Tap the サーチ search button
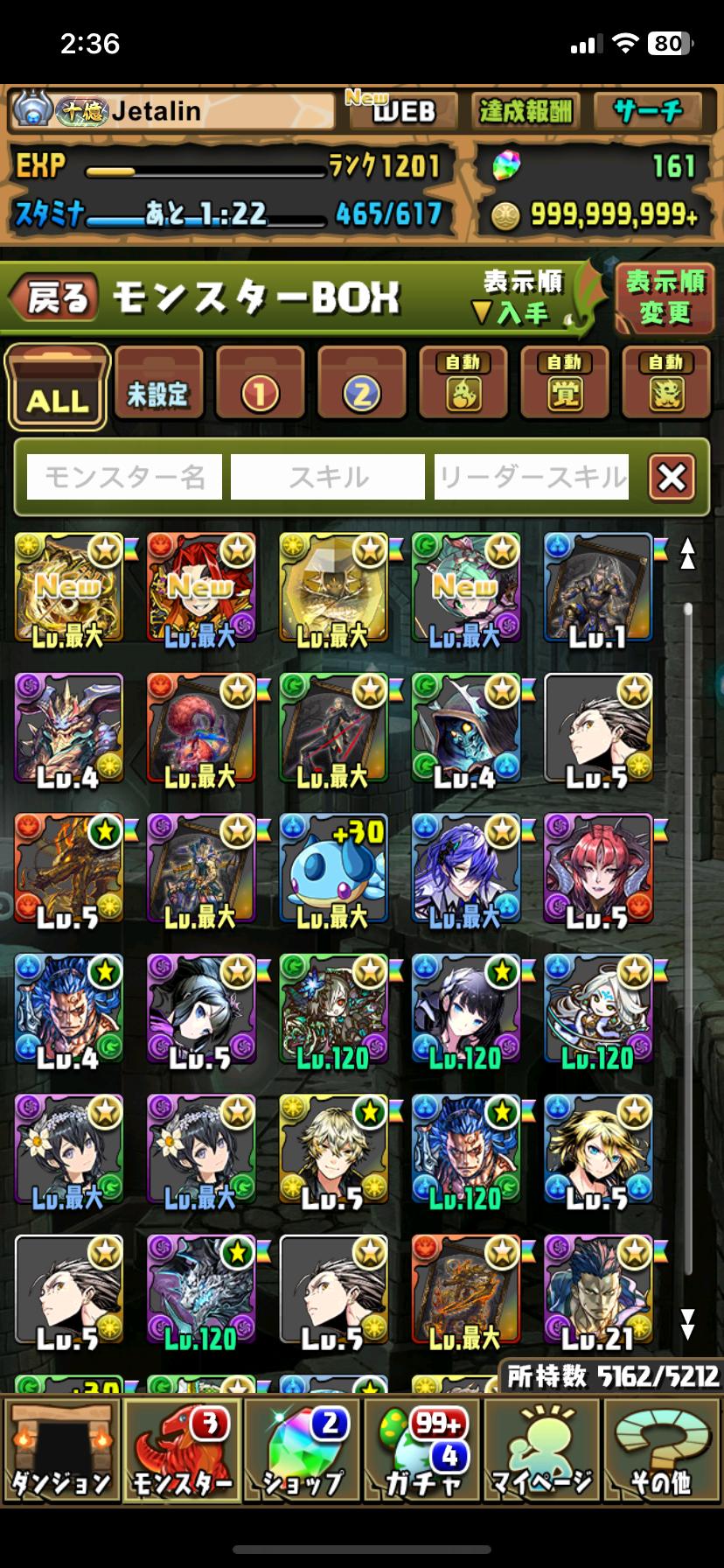Screen dimensions: 724x1568 (648, 110)
